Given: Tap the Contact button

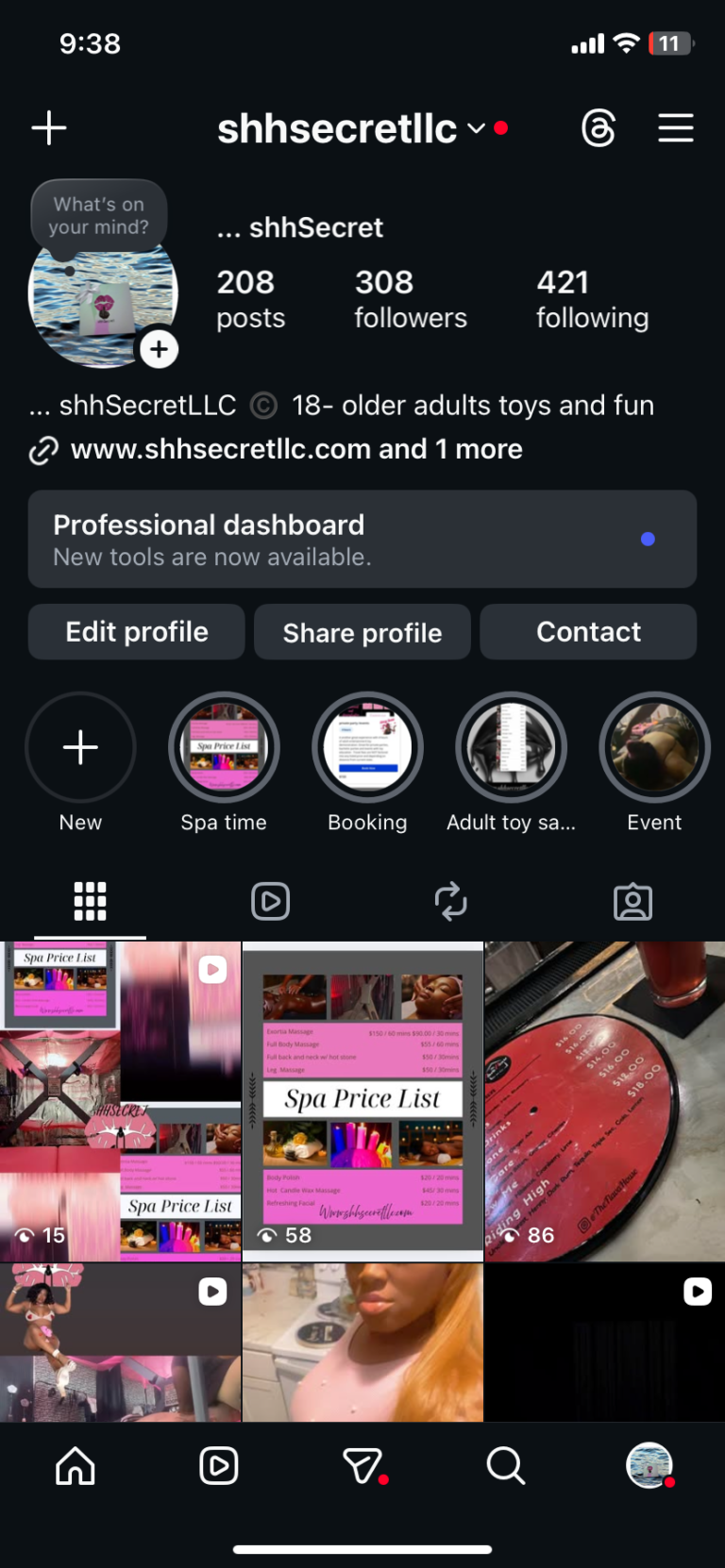Looking at the screenshot, I should (588, 632).
